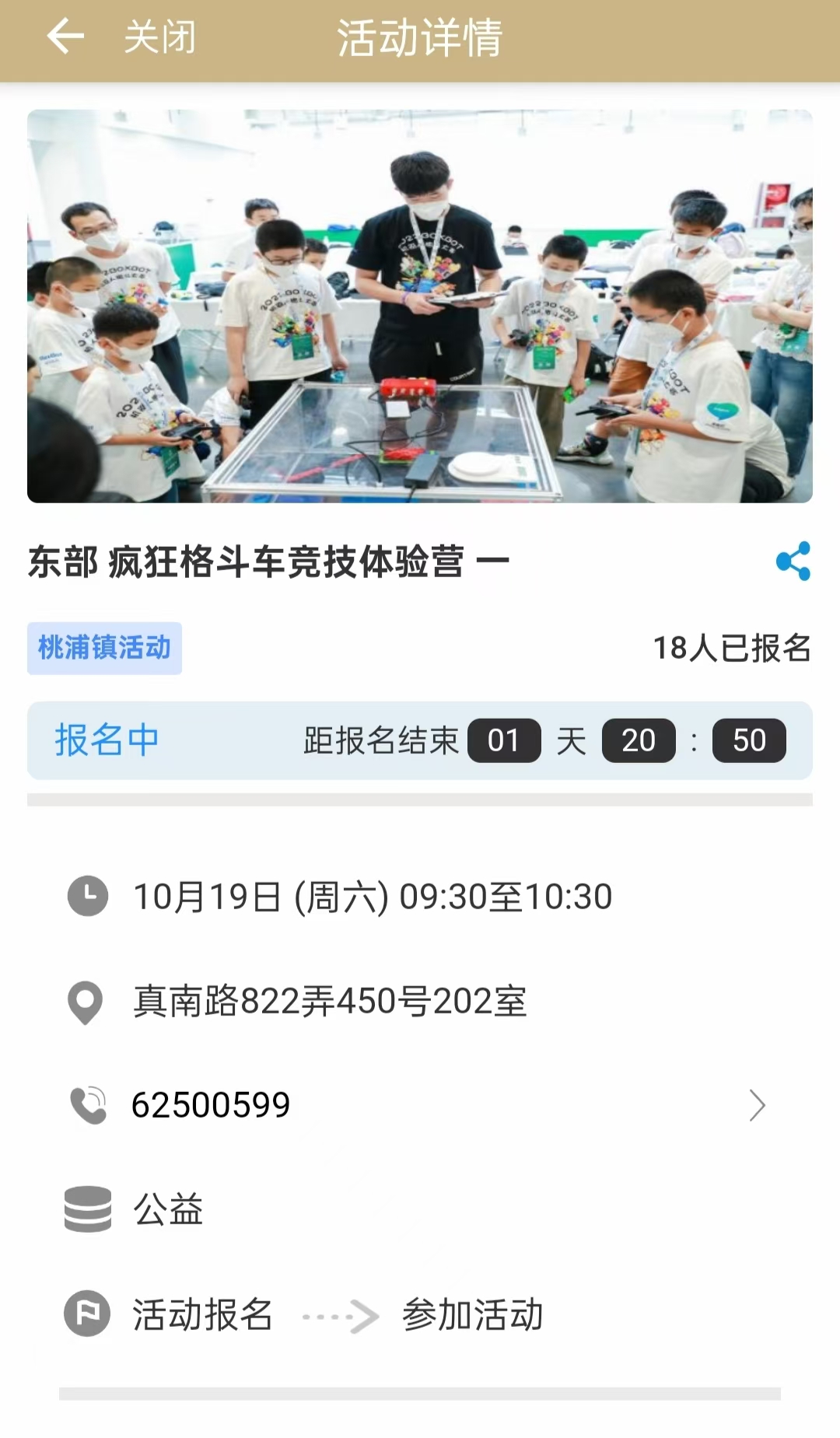
Task: Call phone number 62500599
Action: click(420, 1105)
